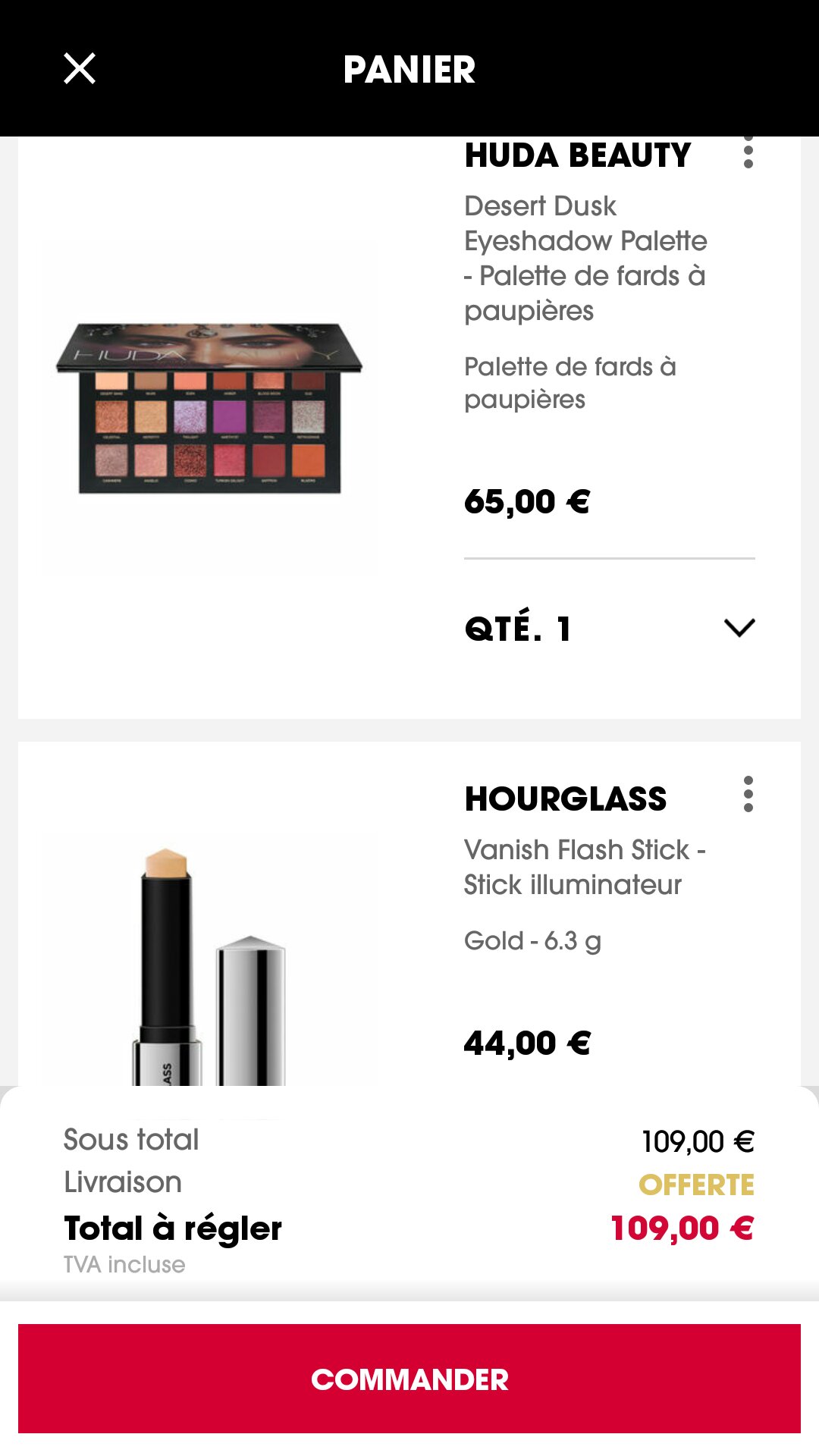The height and width of the screenshot is (1456, 819).
Task: Open options menu for Huda Beauty item
Action: click(748, 152)
